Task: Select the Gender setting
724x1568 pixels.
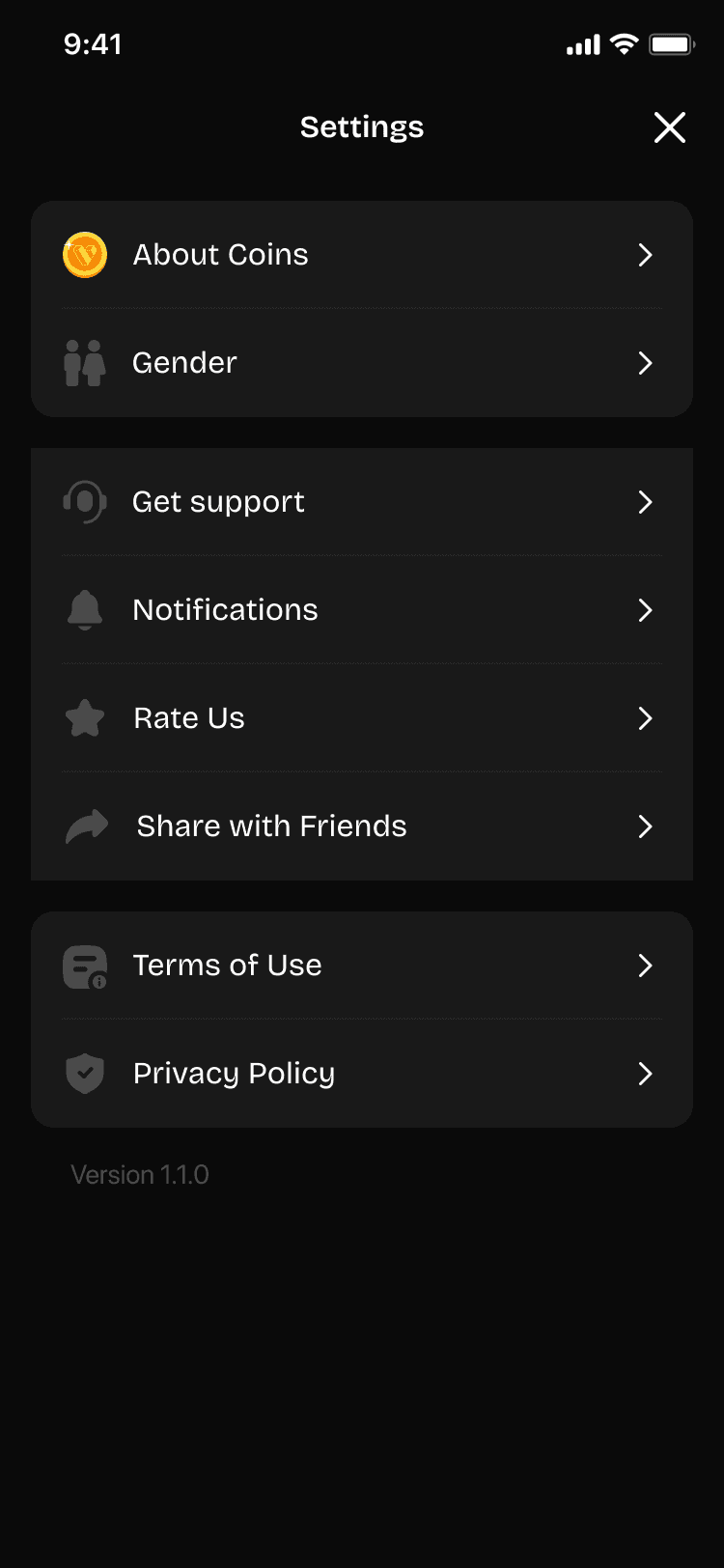Action: (x=361, y=363)
